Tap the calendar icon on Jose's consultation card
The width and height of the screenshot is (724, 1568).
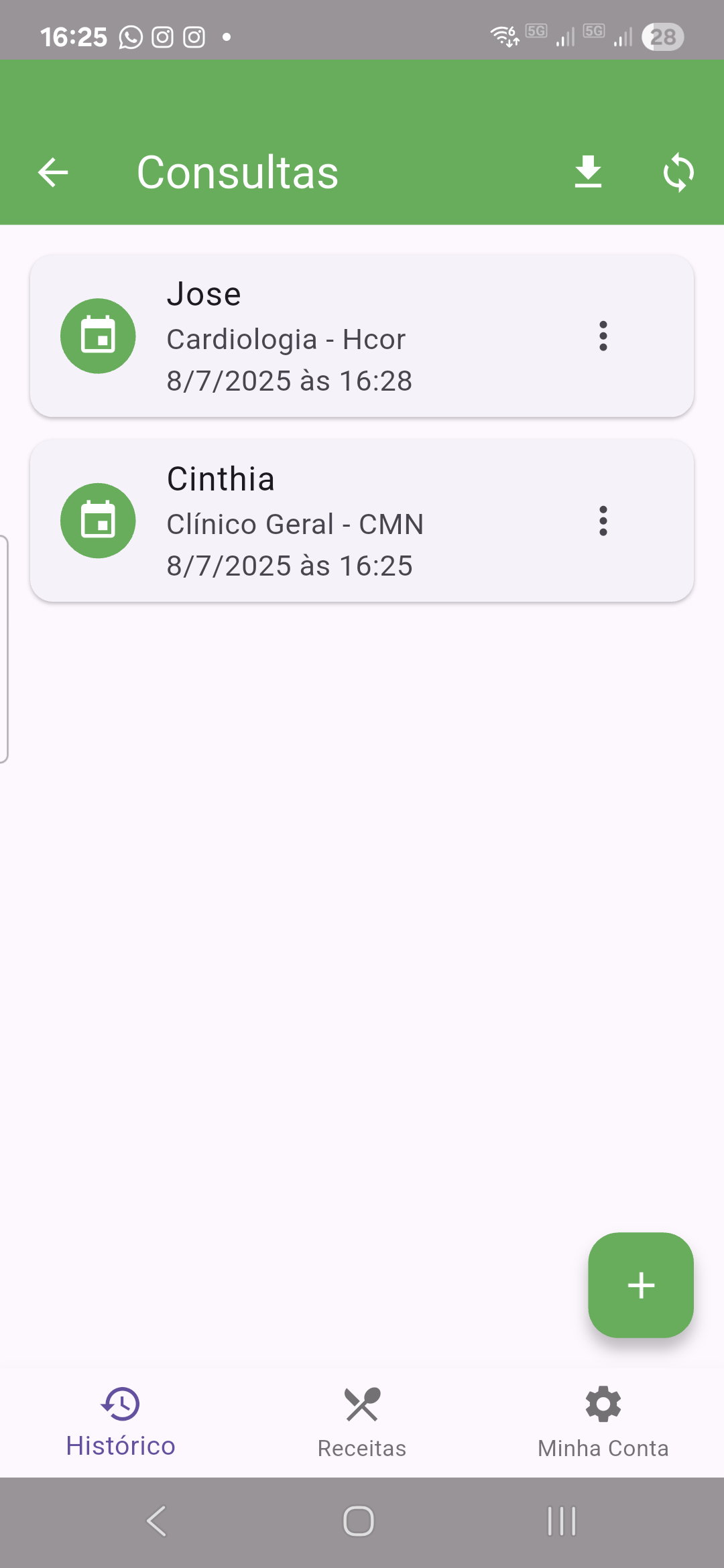(98, 336)
